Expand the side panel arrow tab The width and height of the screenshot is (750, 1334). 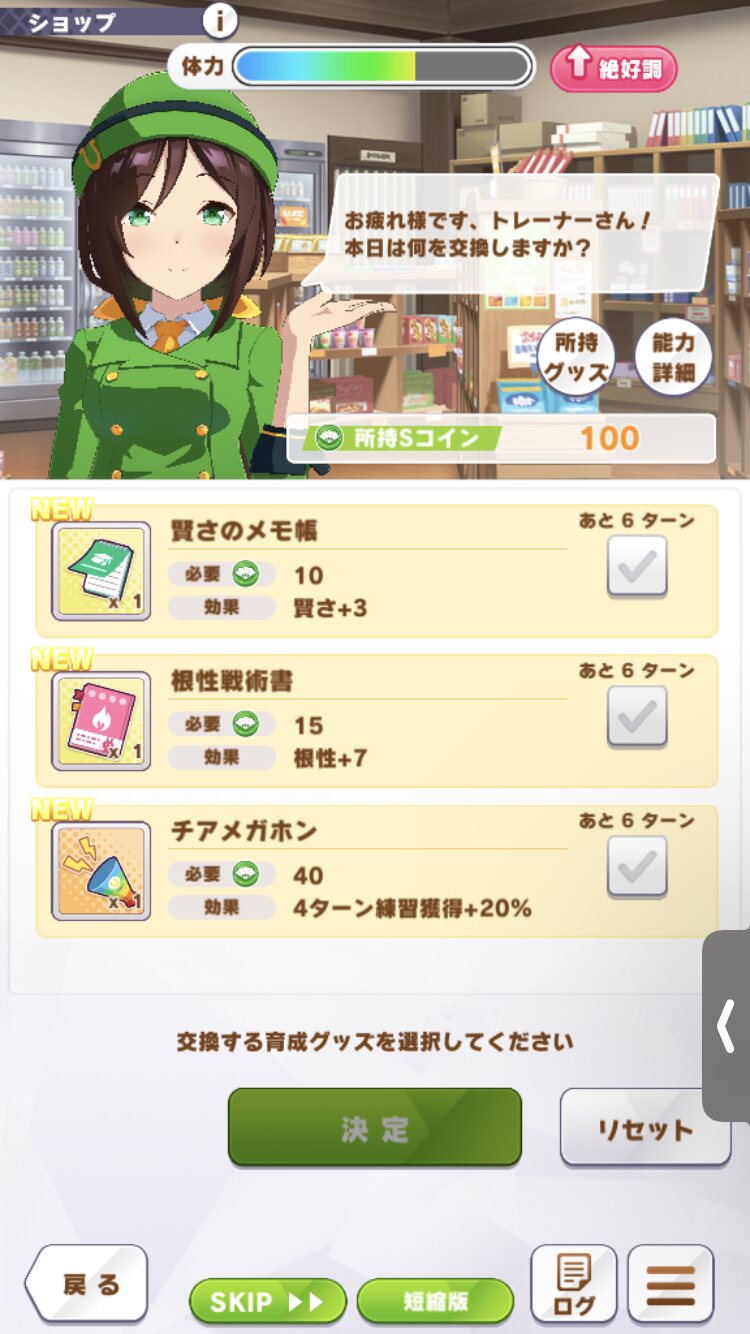[727, 1026]
